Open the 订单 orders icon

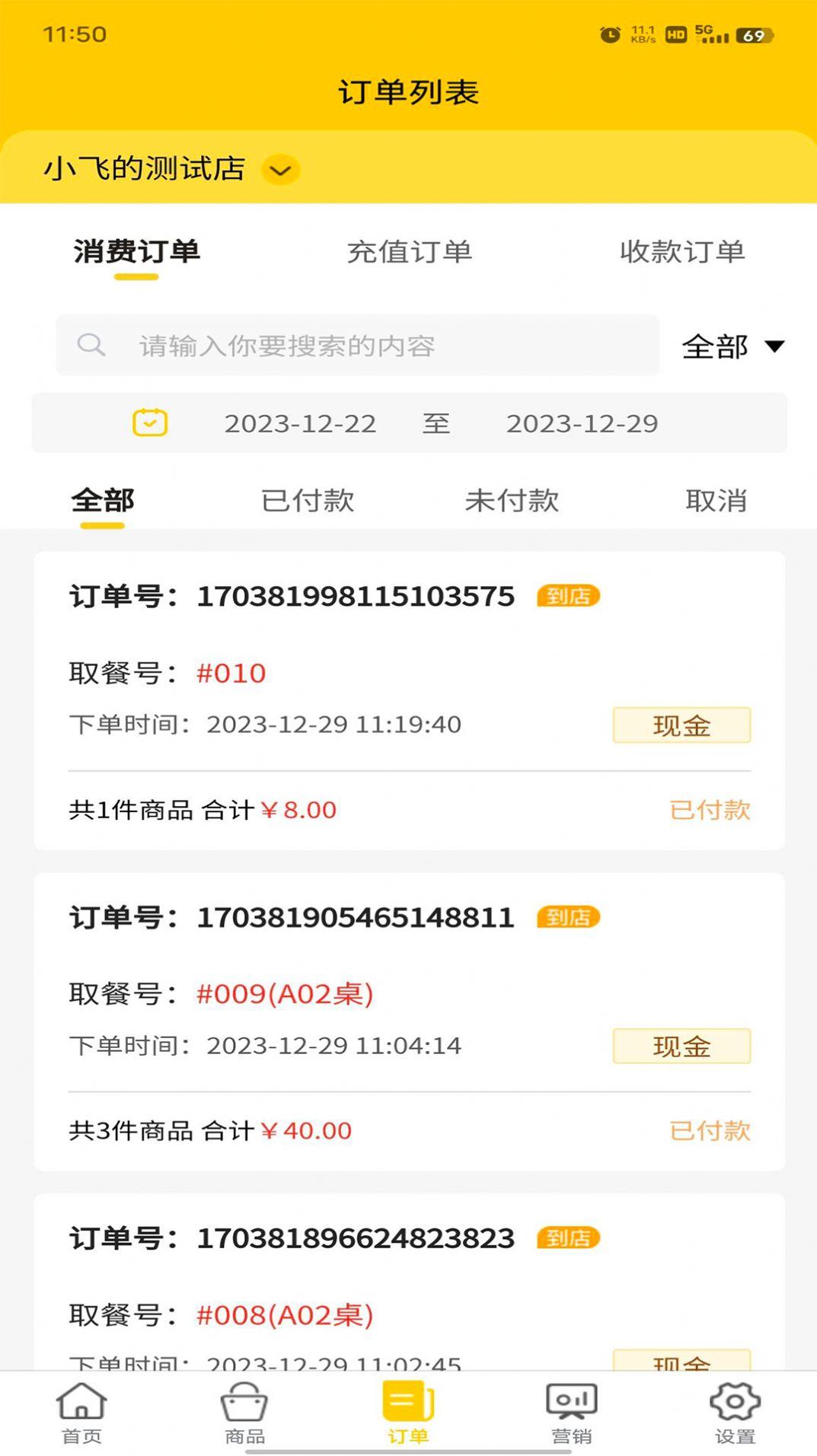[x=407, y=1410]
